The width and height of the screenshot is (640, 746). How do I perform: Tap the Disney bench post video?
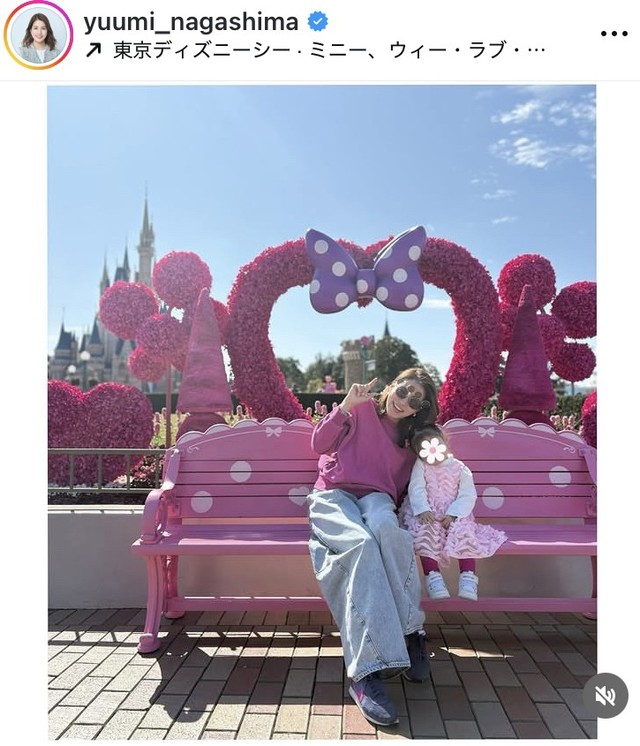pos(321,411)
